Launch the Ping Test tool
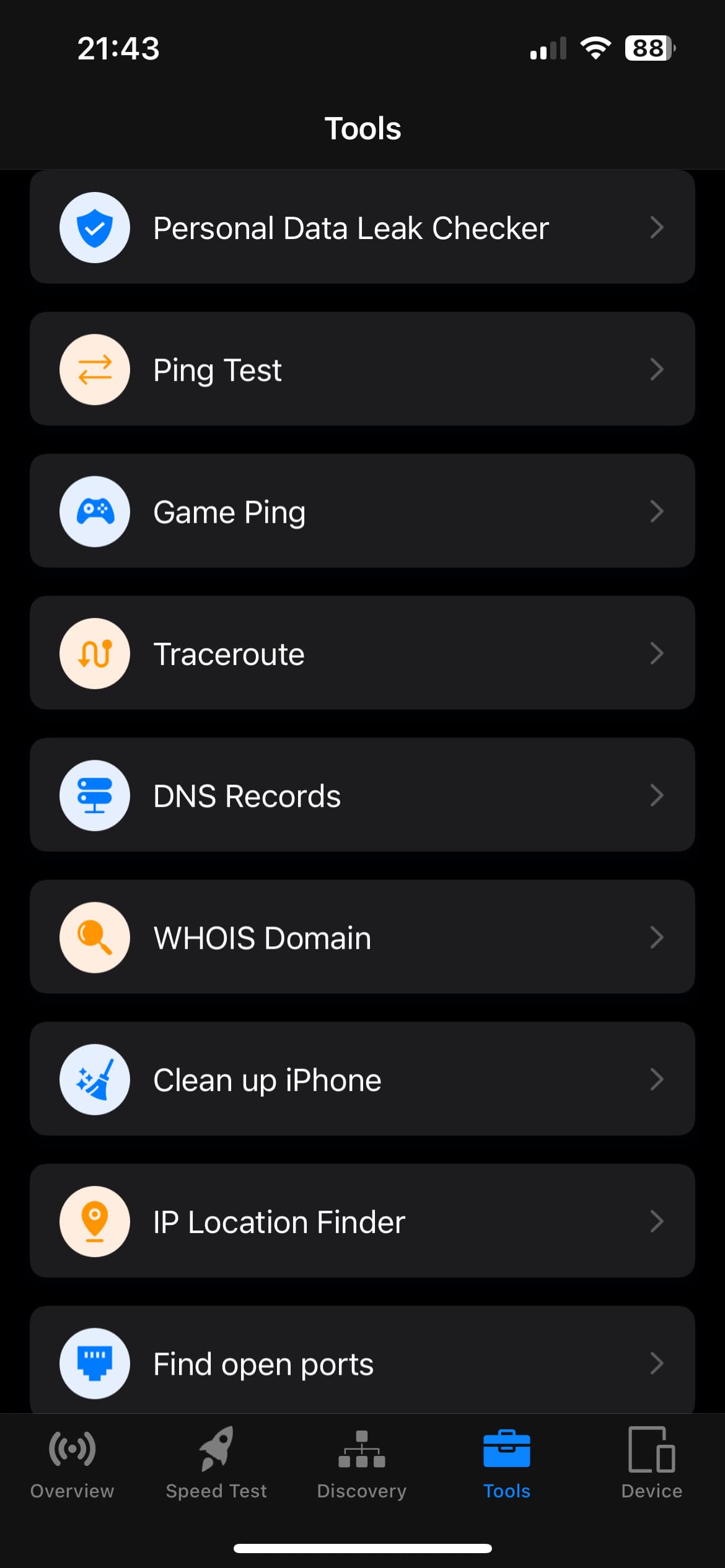 tap(362, 369)
